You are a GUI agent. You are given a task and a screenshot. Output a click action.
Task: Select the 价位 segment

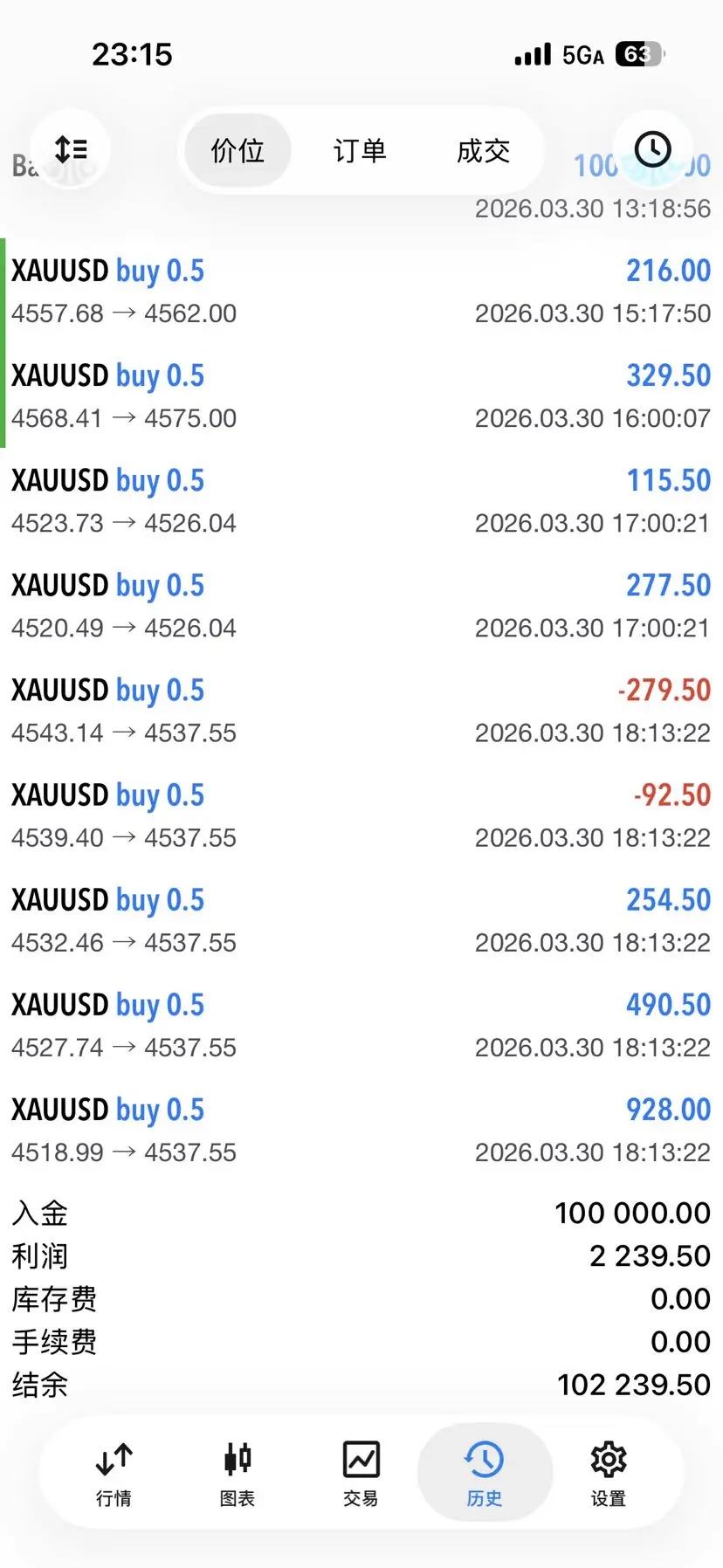(238, 151)
